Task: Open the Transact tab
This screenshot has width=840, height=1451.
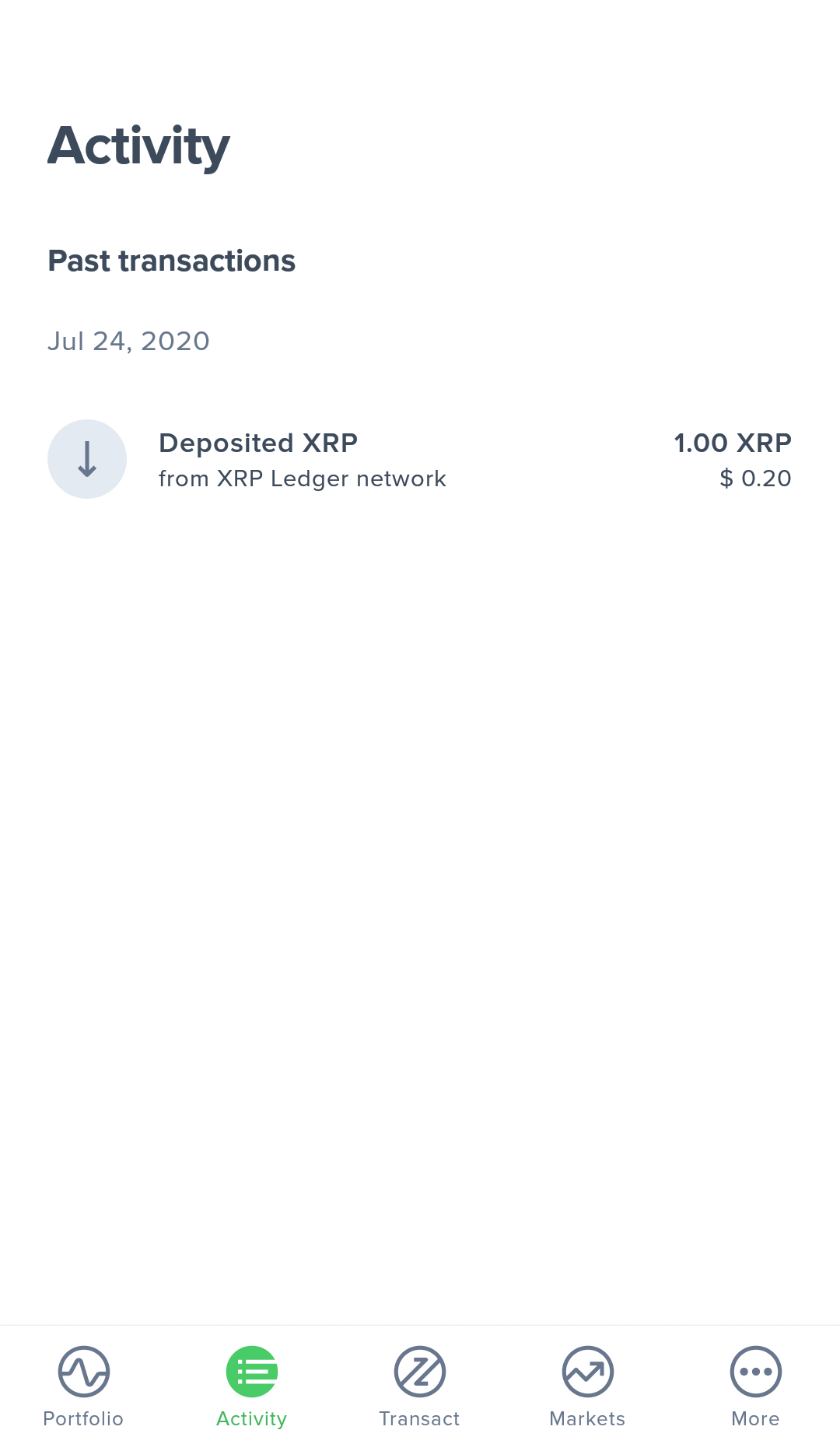Action: click(420, 1387)
